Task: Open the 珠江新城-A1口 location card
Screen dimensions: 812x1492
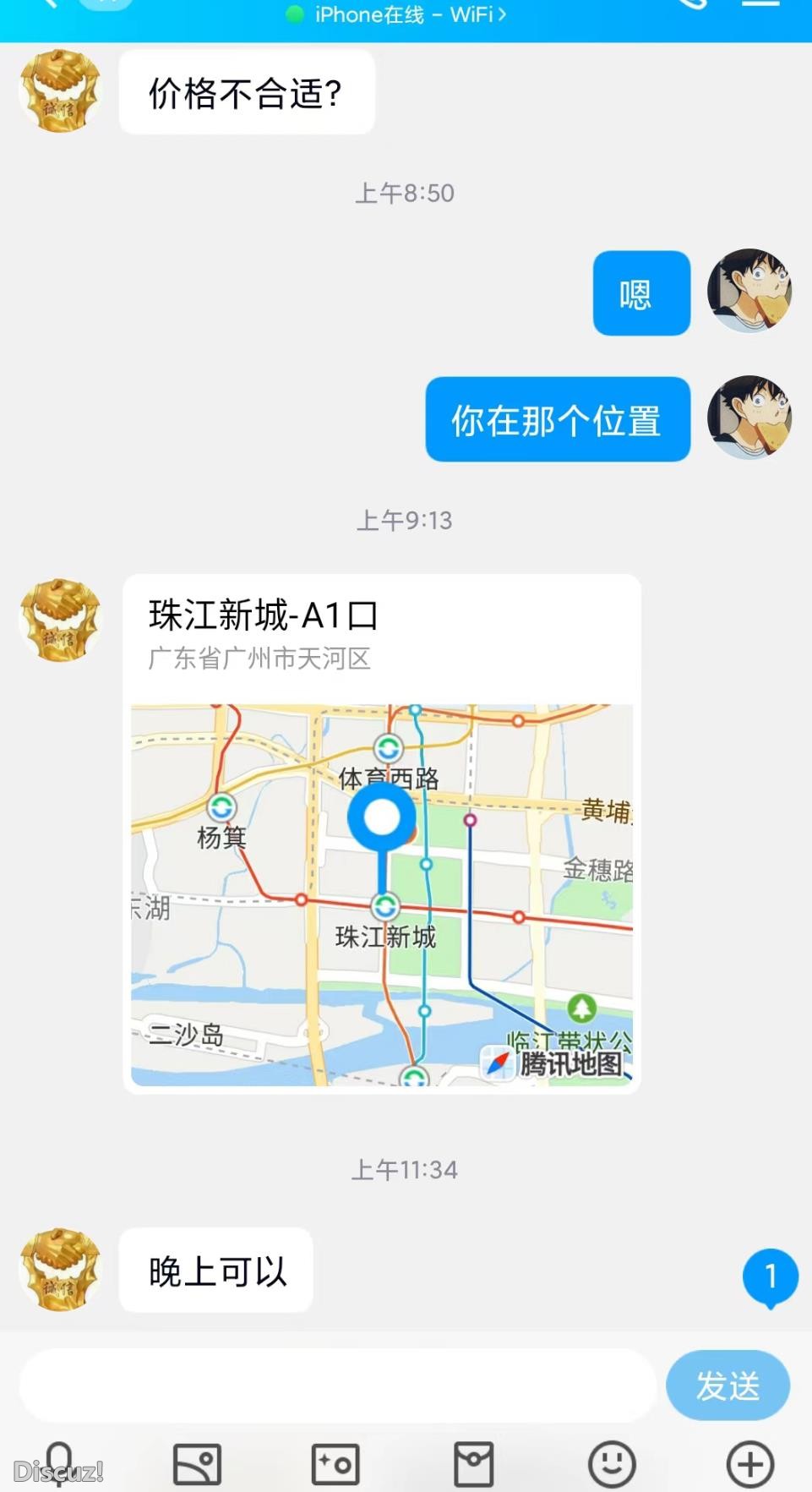Action: pyautogui.click(x=381, y=833)
